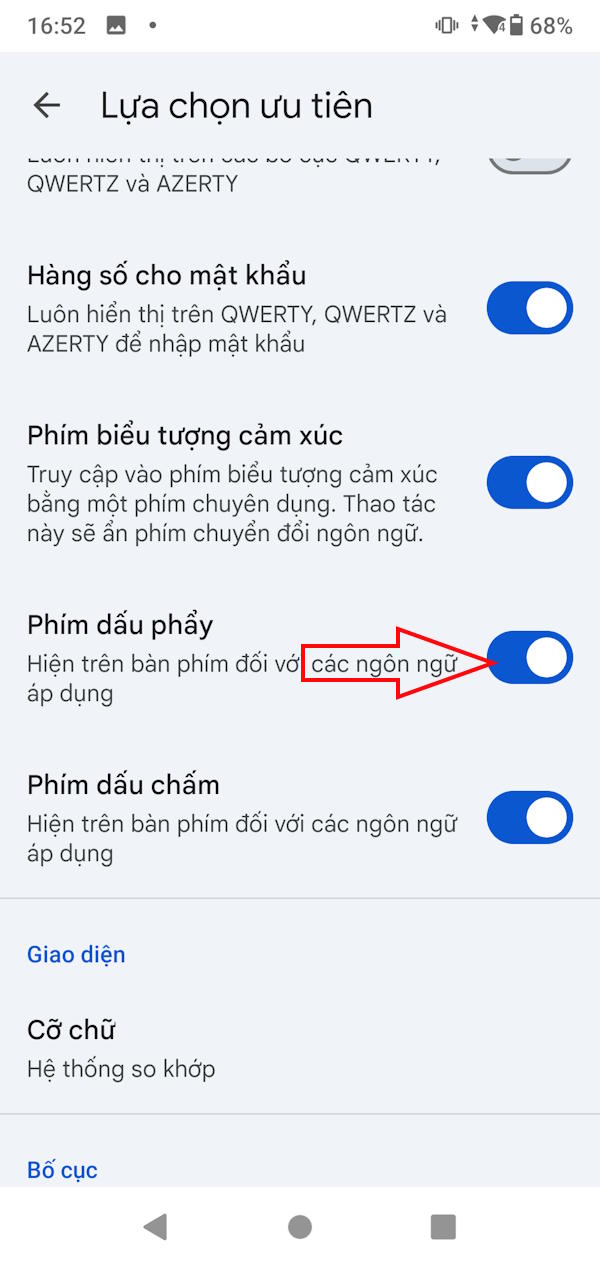Go back from Lựa chọn ưu tiên

coord(47,106)
